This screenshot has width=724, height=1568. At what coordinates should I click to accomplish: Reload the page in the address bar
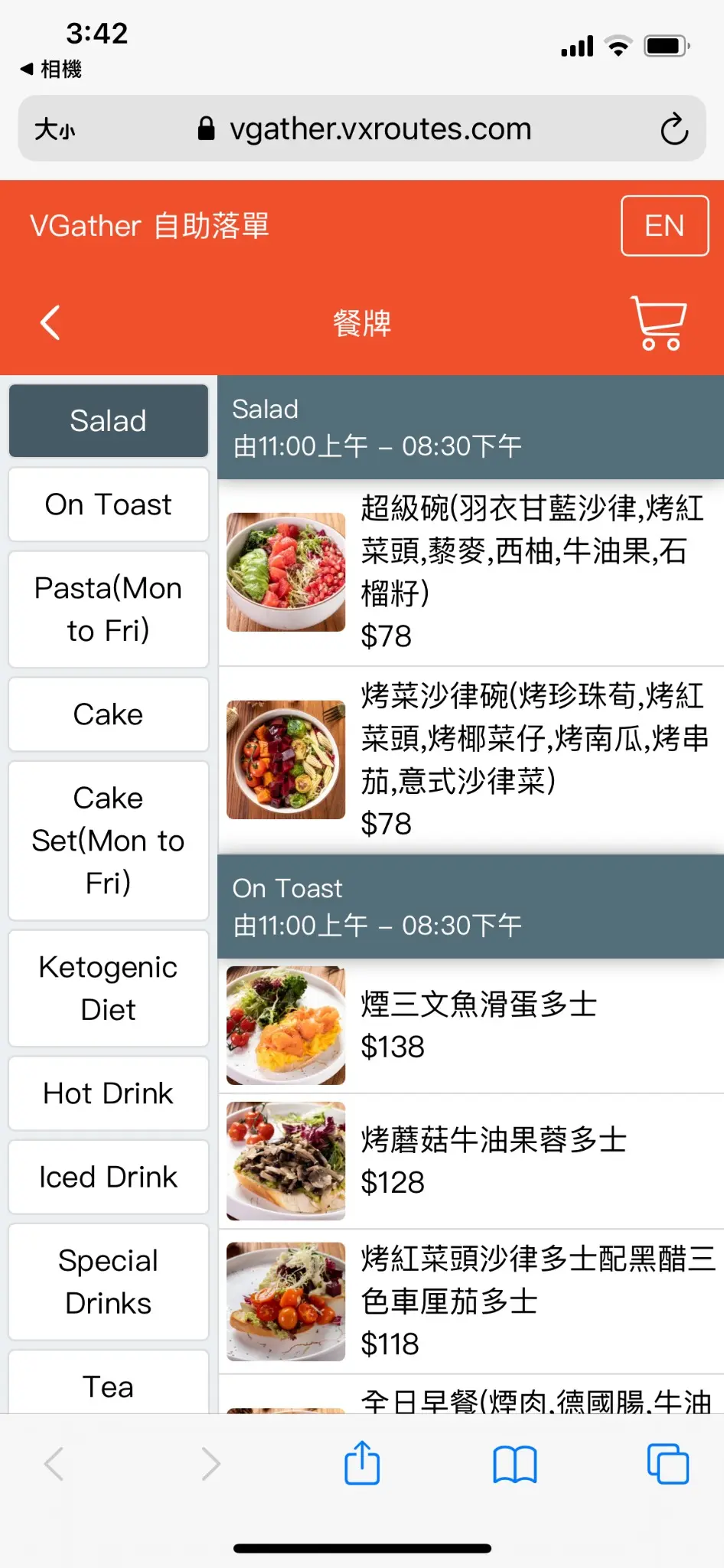[x=674, y=129]
